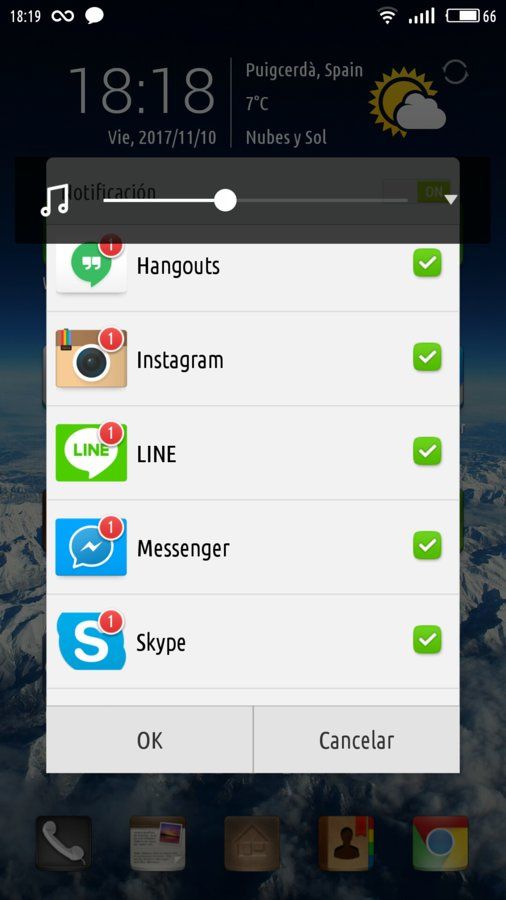Screen dimensions: 506x900
Task: Deselect the Messenger checkbox
Action: coord(427,545)
